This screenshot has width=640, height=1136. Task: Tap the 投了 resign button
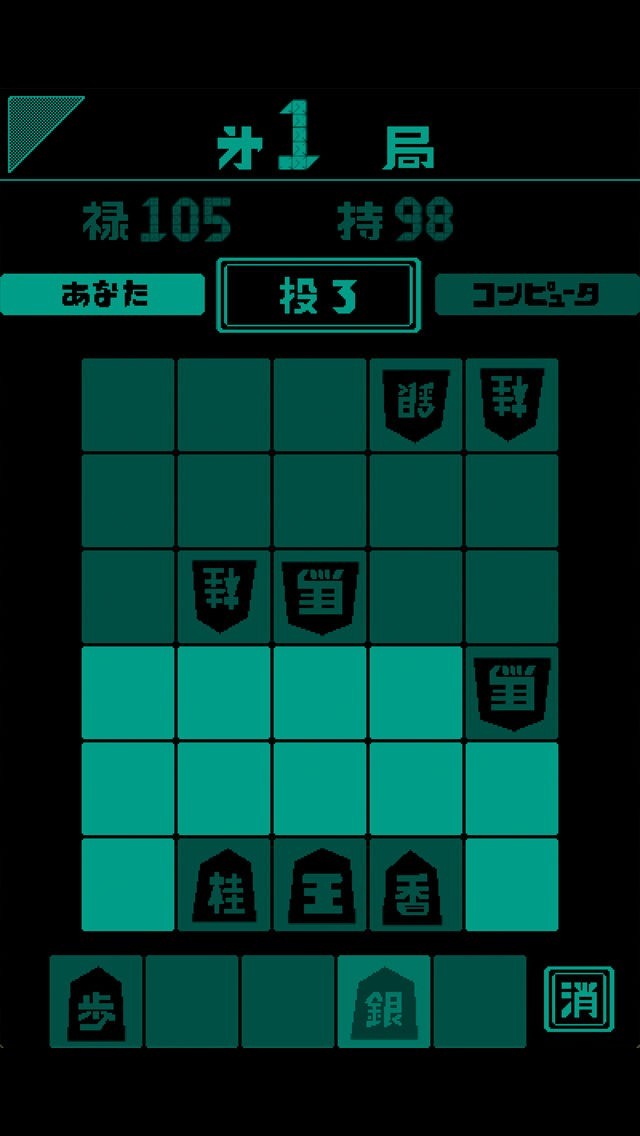tap(319, 295)
